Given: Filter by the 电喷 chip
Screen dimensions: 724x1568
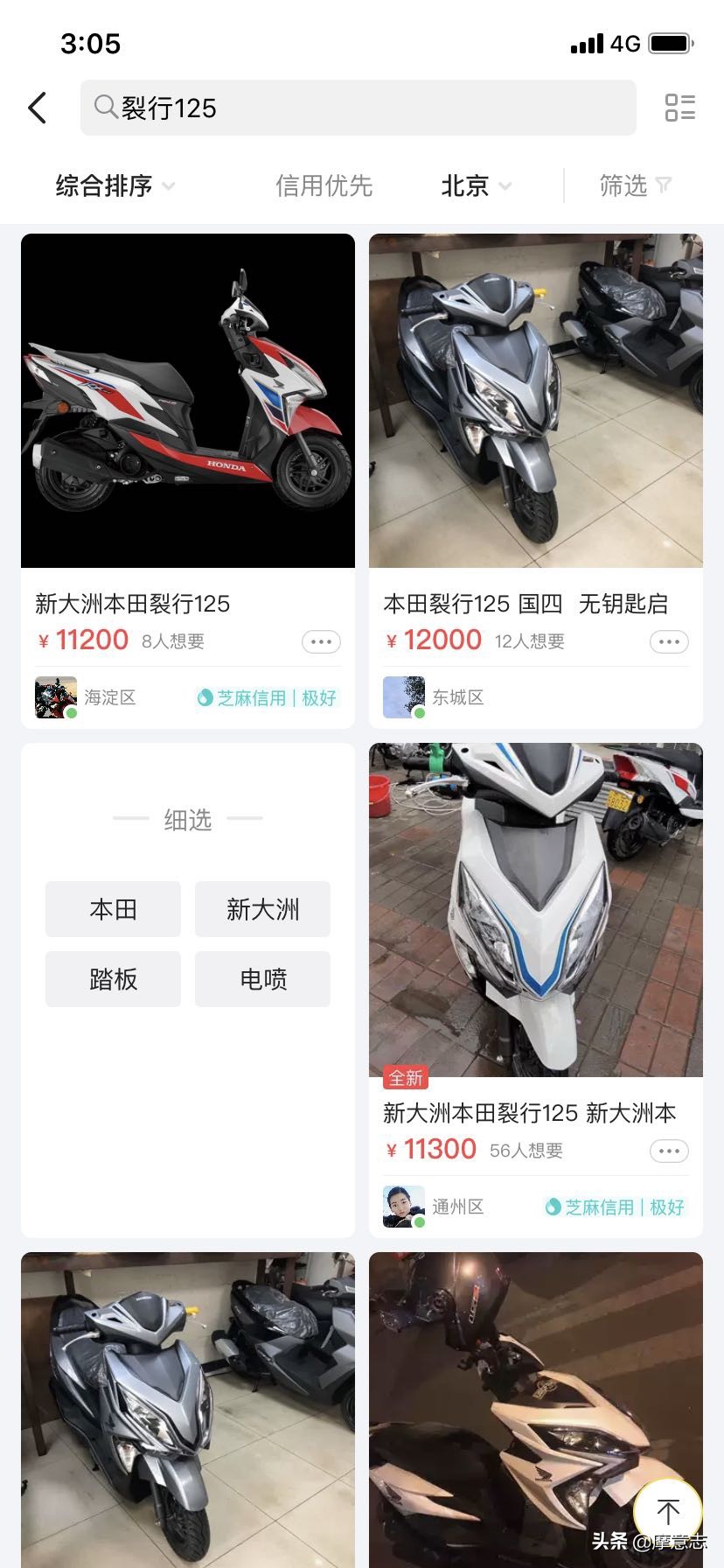Looking at the screenshot, I should 262,979.
